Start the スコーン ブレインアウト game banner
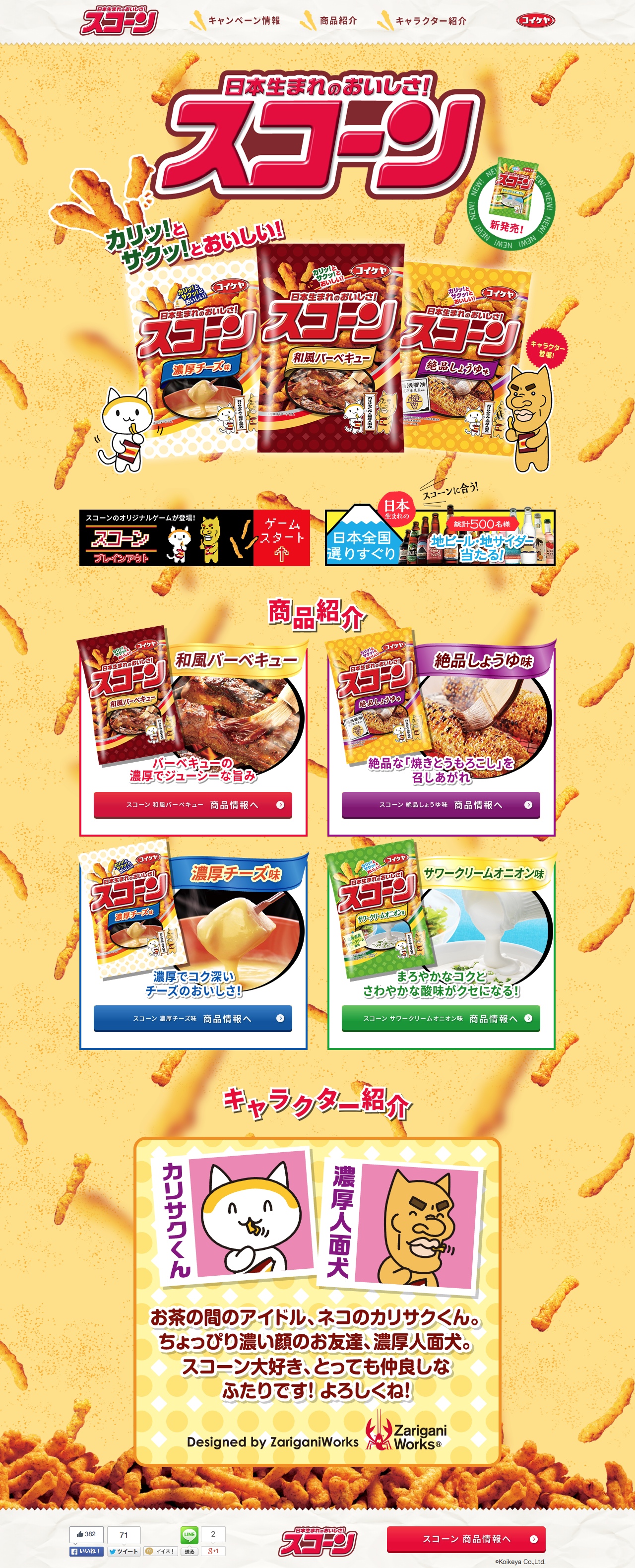This screenshot has width=635, height=1568. [194, 538]
